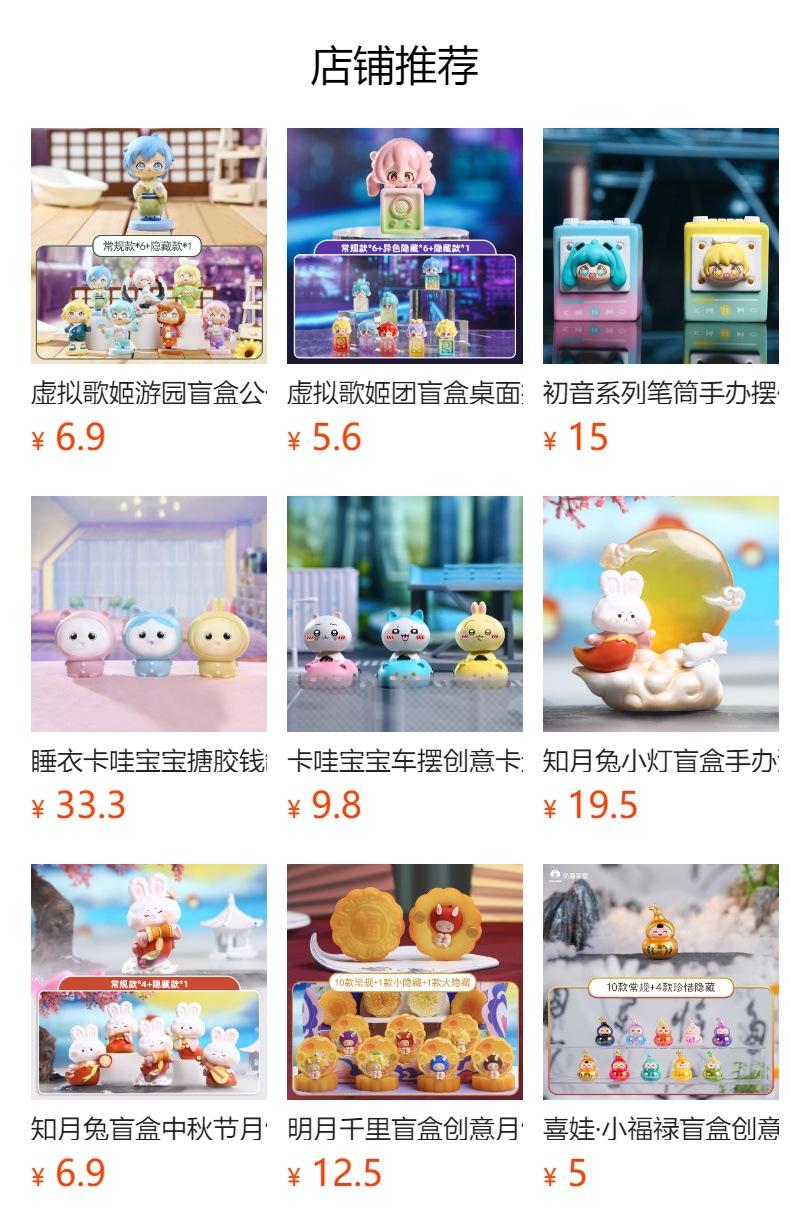Open the 虚拟歌姬游园盲盒 product priced ¥6.9
The width and height of the screenshot is (790, 1232).
[x=148, y=245]
